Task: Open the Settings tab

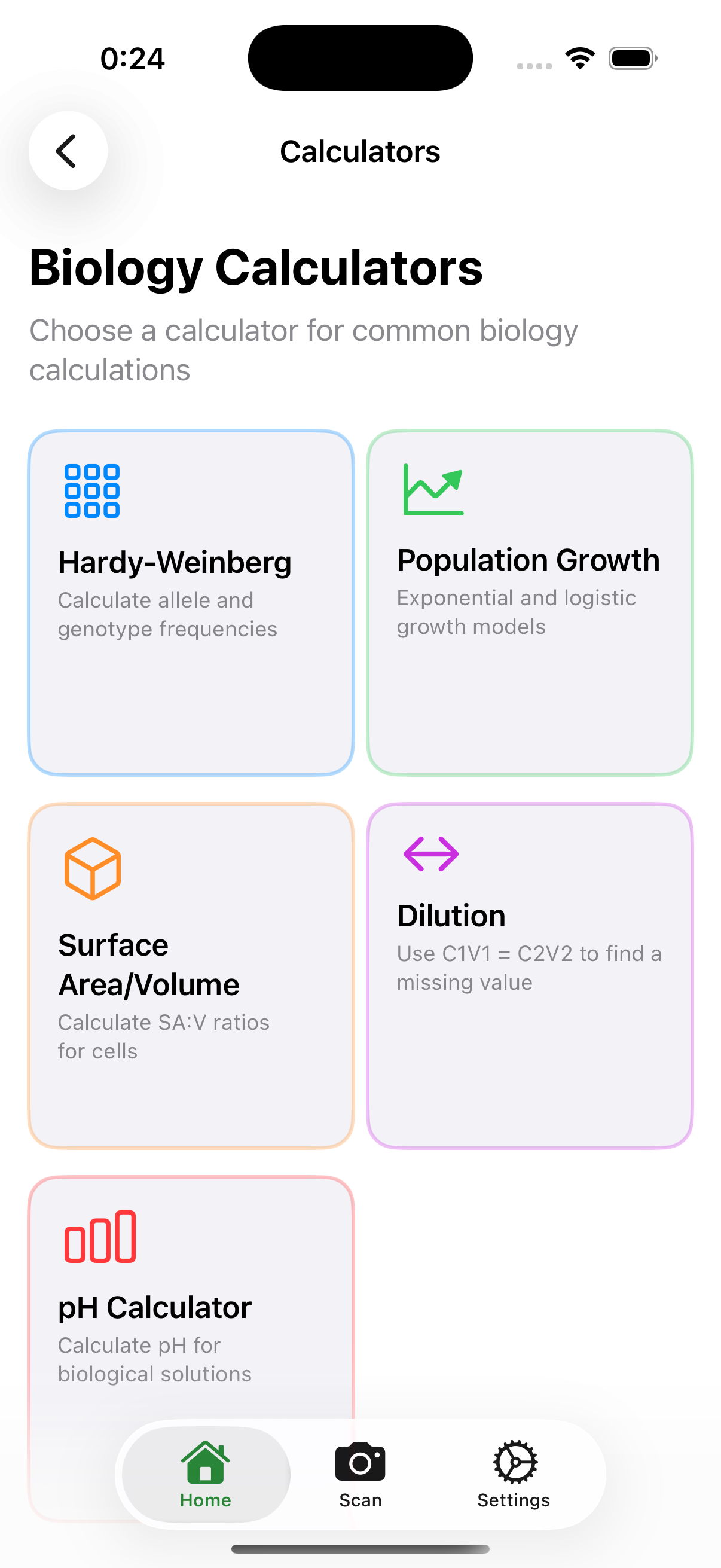Action: point(514,1474)
